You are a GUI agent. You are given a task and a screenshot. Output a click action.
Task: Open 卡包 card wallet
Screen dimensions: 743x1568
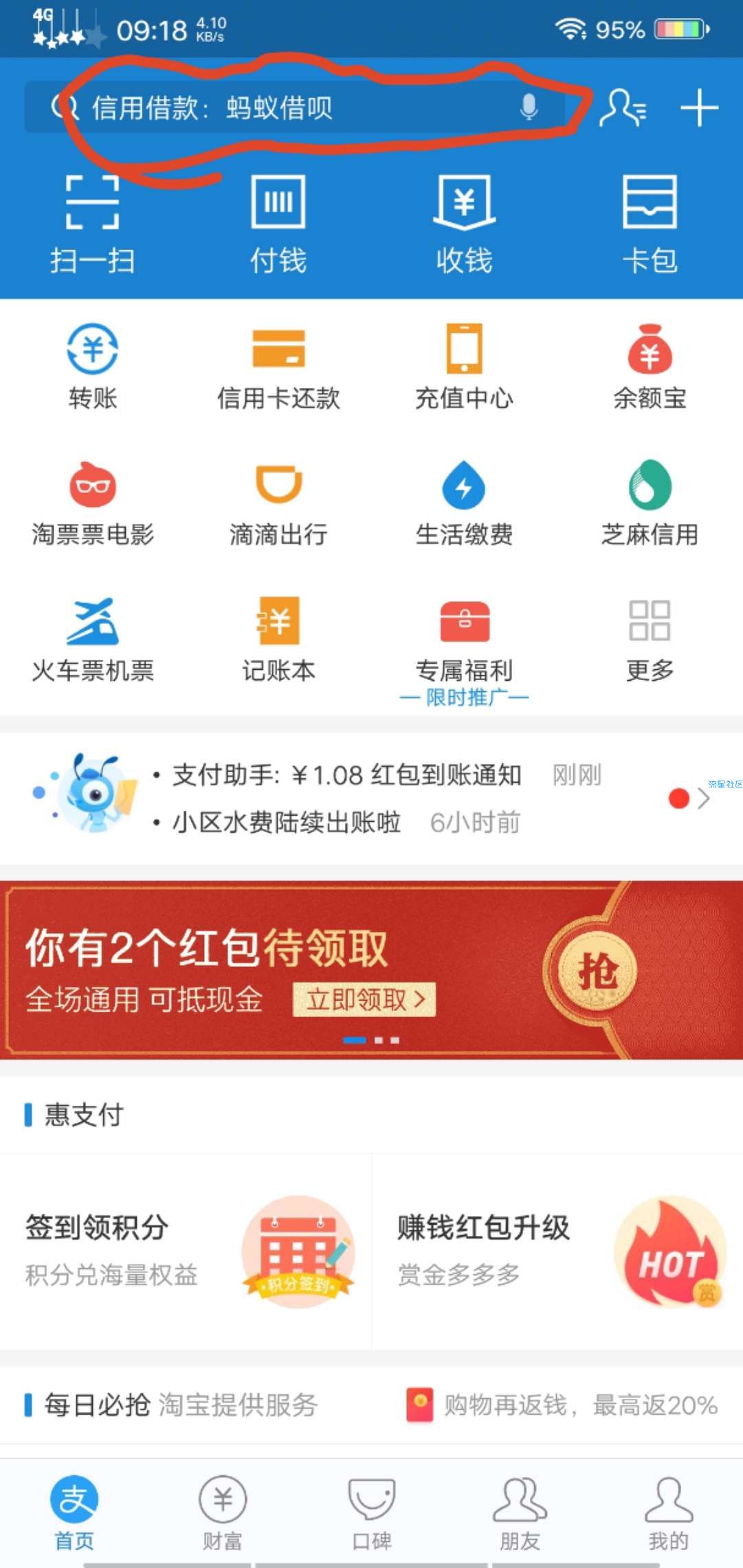point(650,224)
